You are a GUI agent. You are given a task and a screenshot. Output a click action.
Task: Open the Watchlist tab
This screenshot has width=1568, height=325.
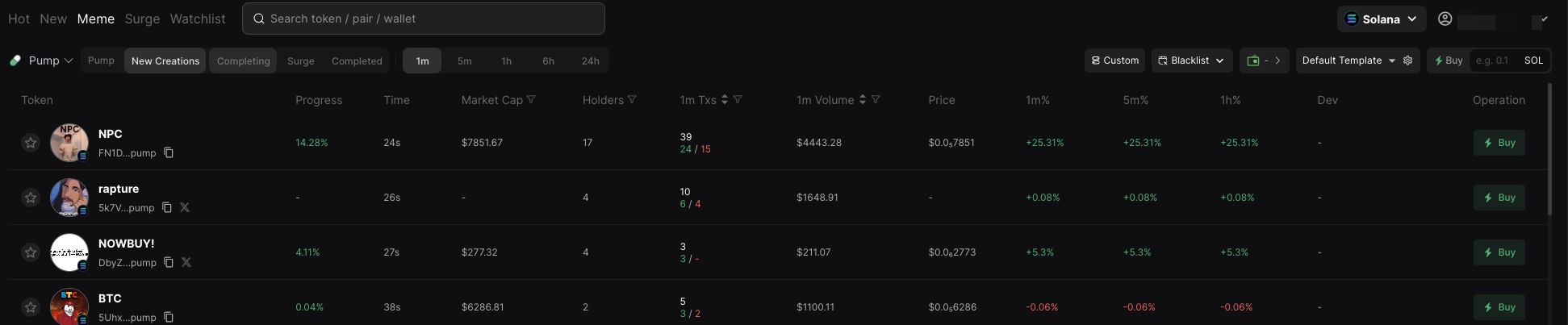(x=197, y=19)
